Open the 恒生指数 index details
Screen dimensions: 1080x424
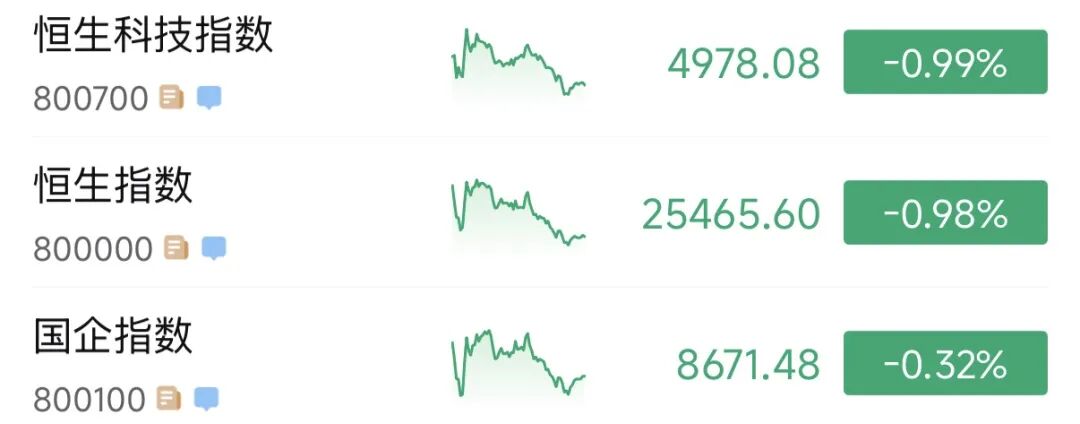[113, 187]
